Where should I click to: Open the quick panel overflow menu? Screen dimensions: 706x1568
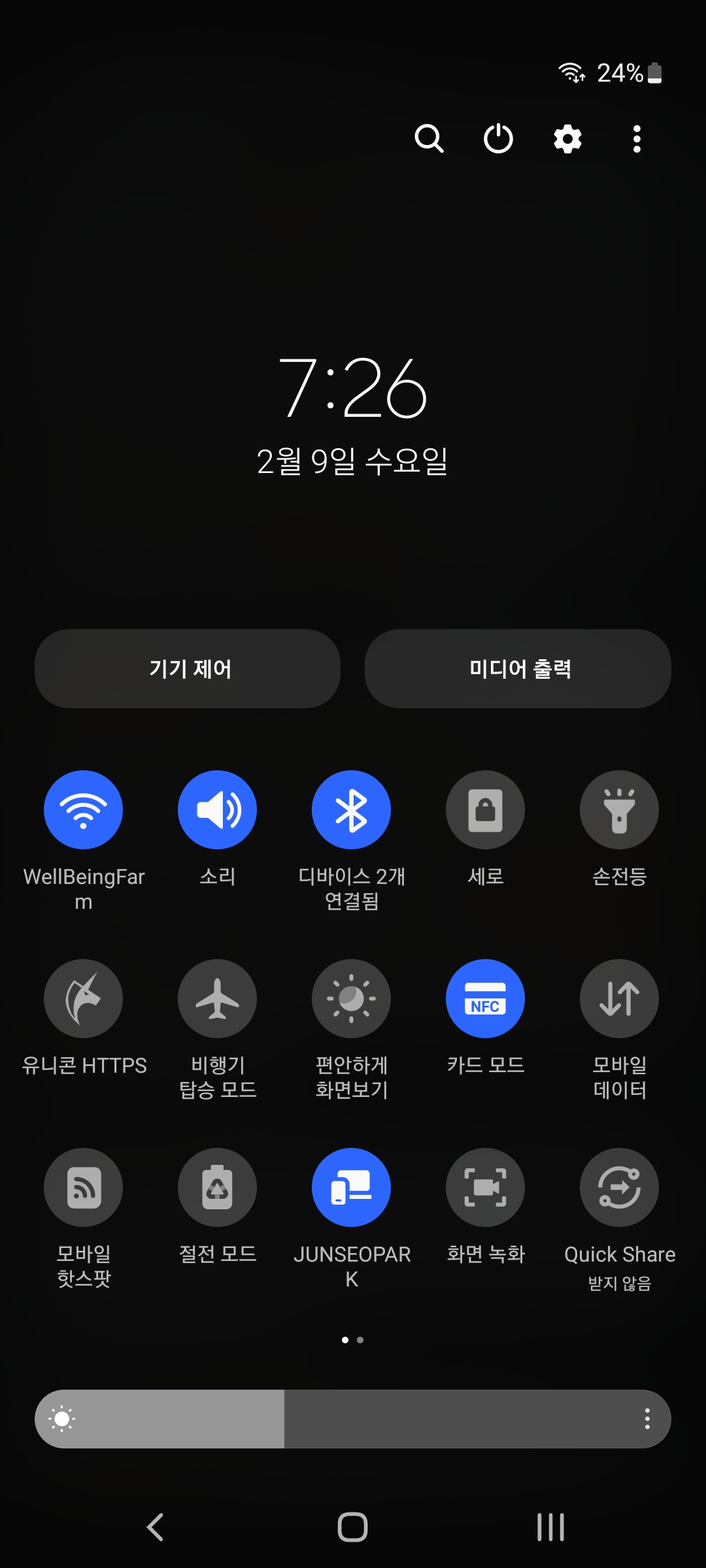pyautogui.click(x=637, y=139)
